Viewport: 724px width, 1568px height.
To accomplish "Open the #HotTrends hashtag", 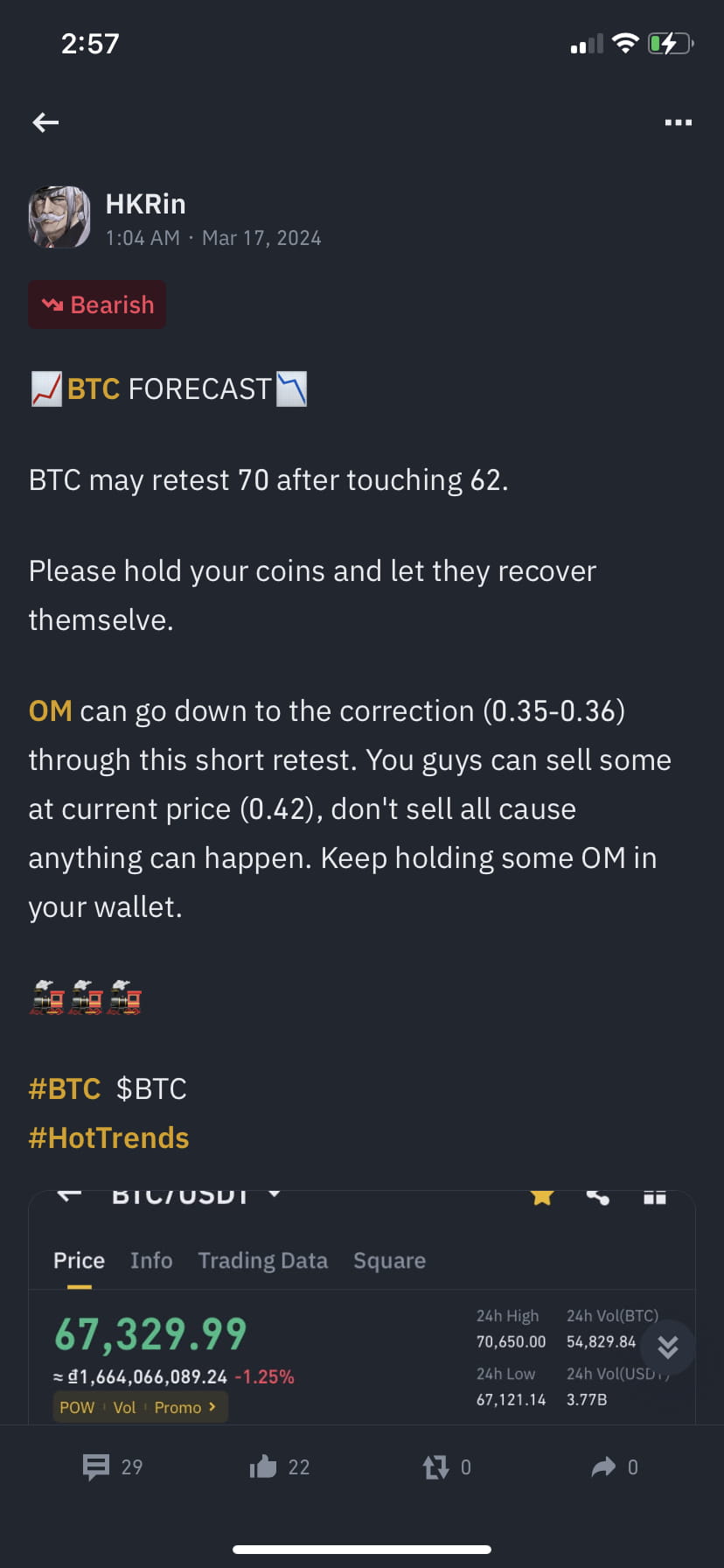I will [x=108, y=1137].
